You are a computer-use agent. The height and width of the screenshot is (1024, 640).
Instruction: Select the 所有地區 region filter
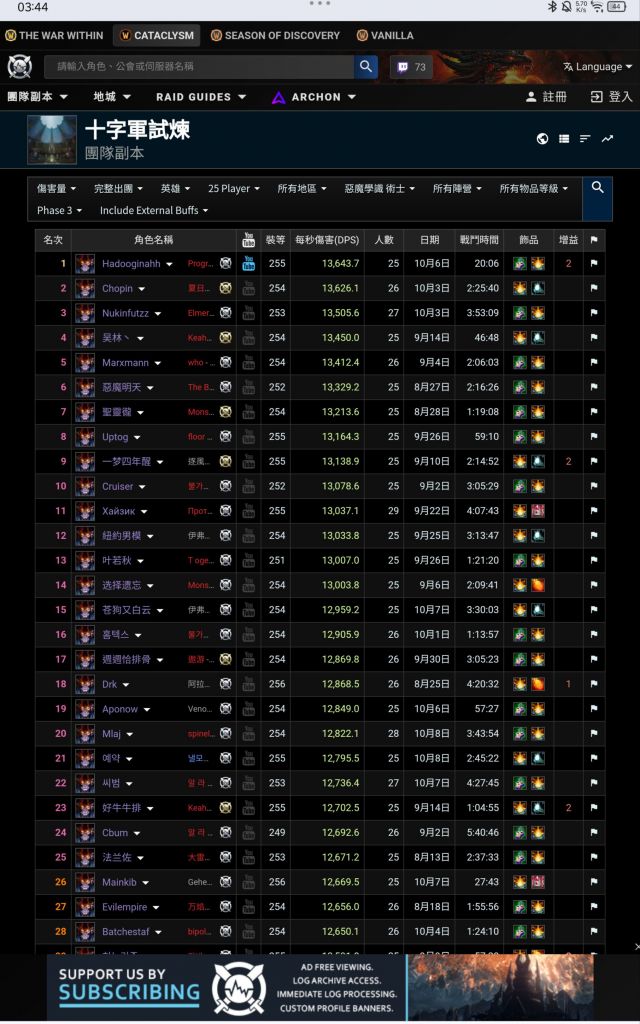pos(302,188)
